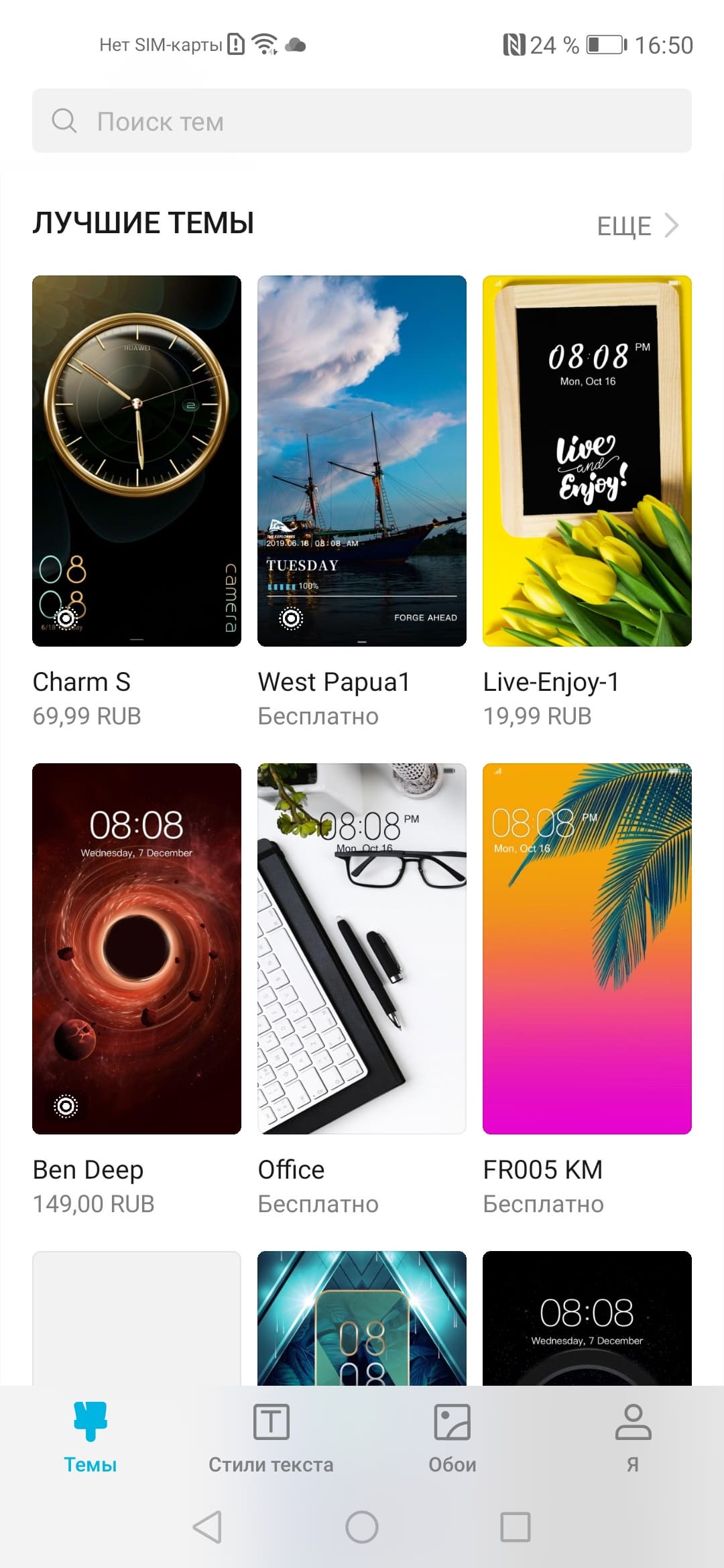Select the Live-Enjoy-1 theme card

pos(587,461)
